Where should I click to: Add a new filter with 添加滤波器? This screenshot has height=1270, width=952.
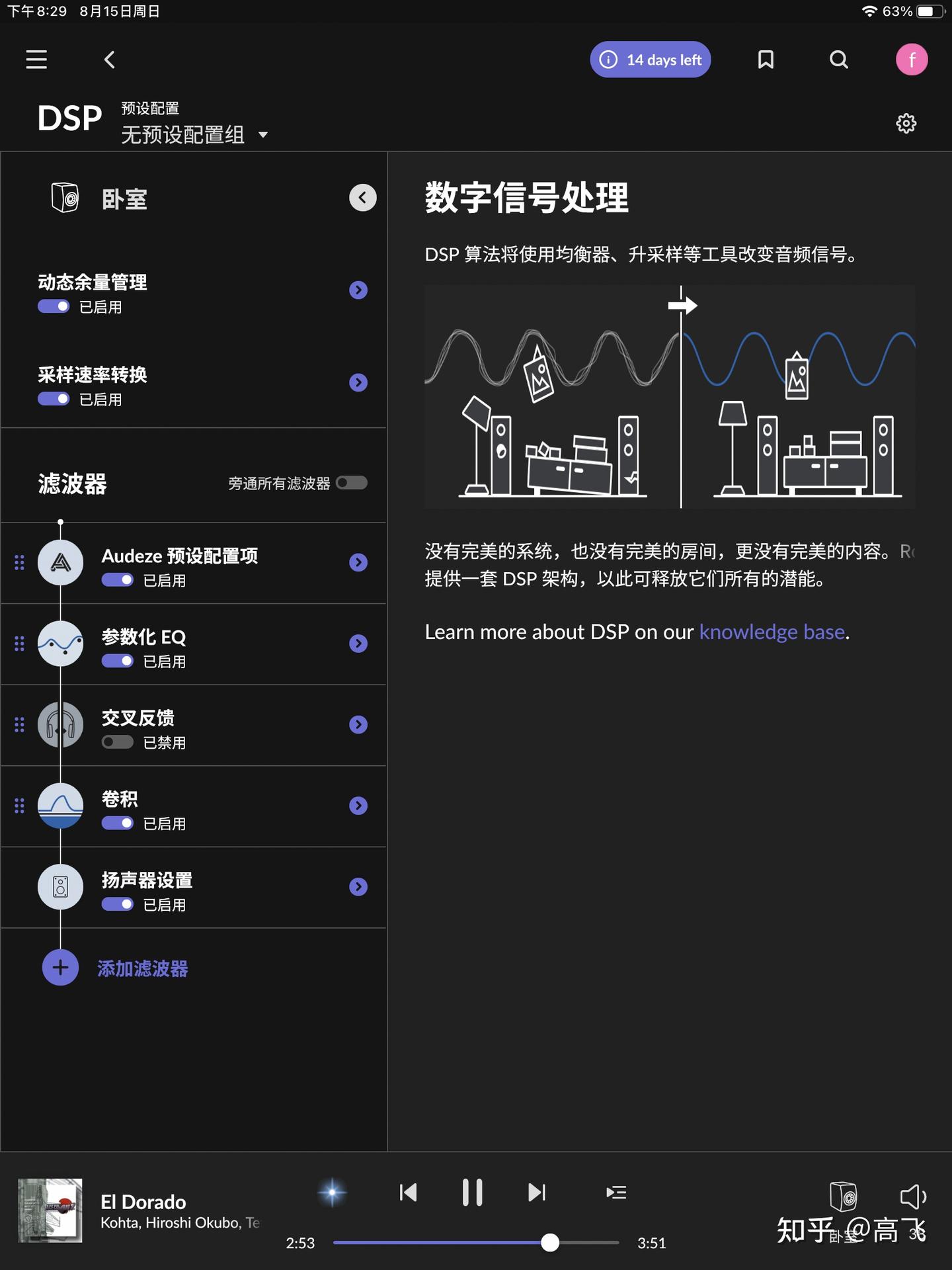pos(60,967)
